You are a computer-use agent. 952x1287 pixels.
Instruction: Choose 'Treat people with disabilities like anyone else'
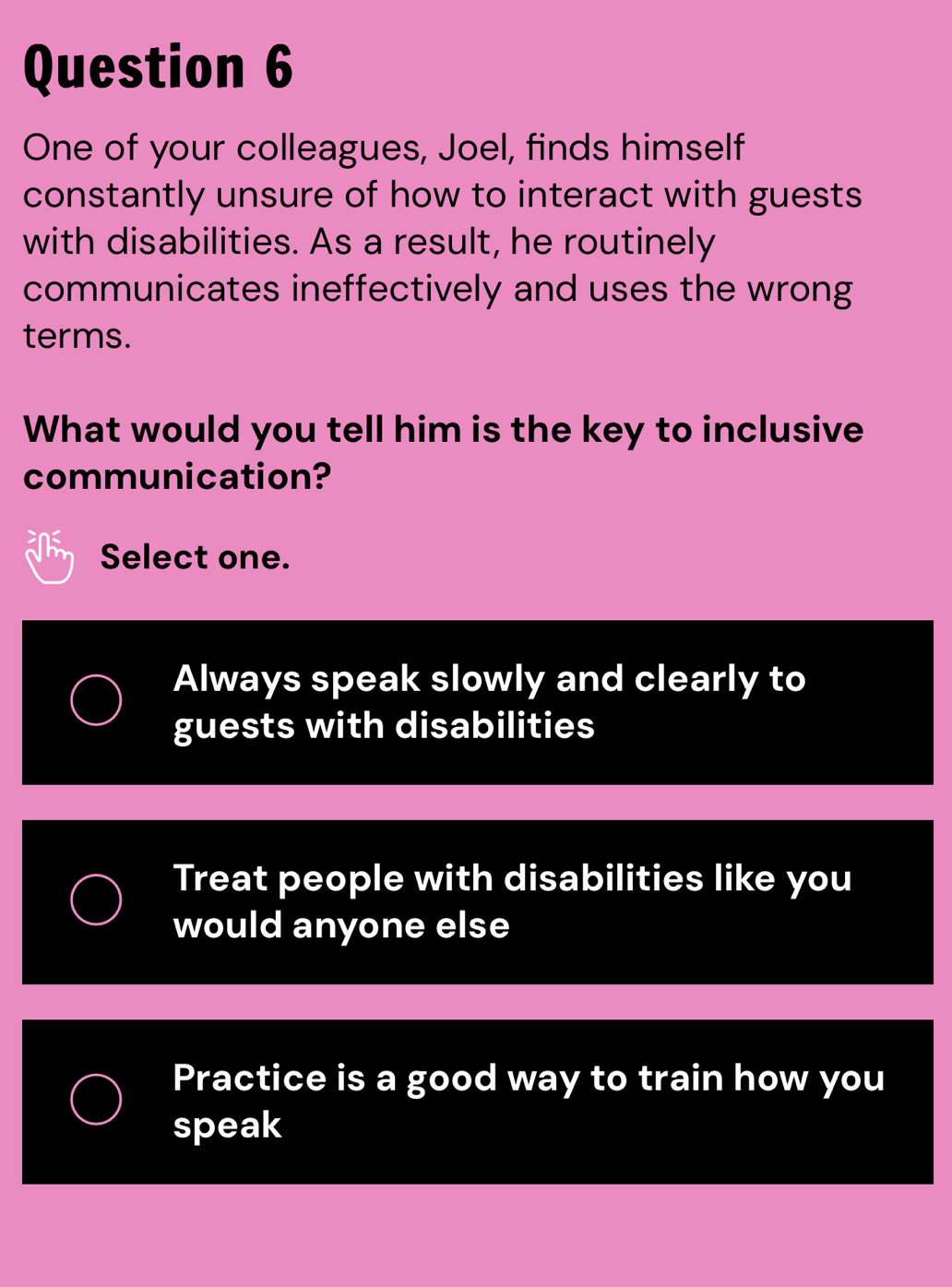point(96,900)
